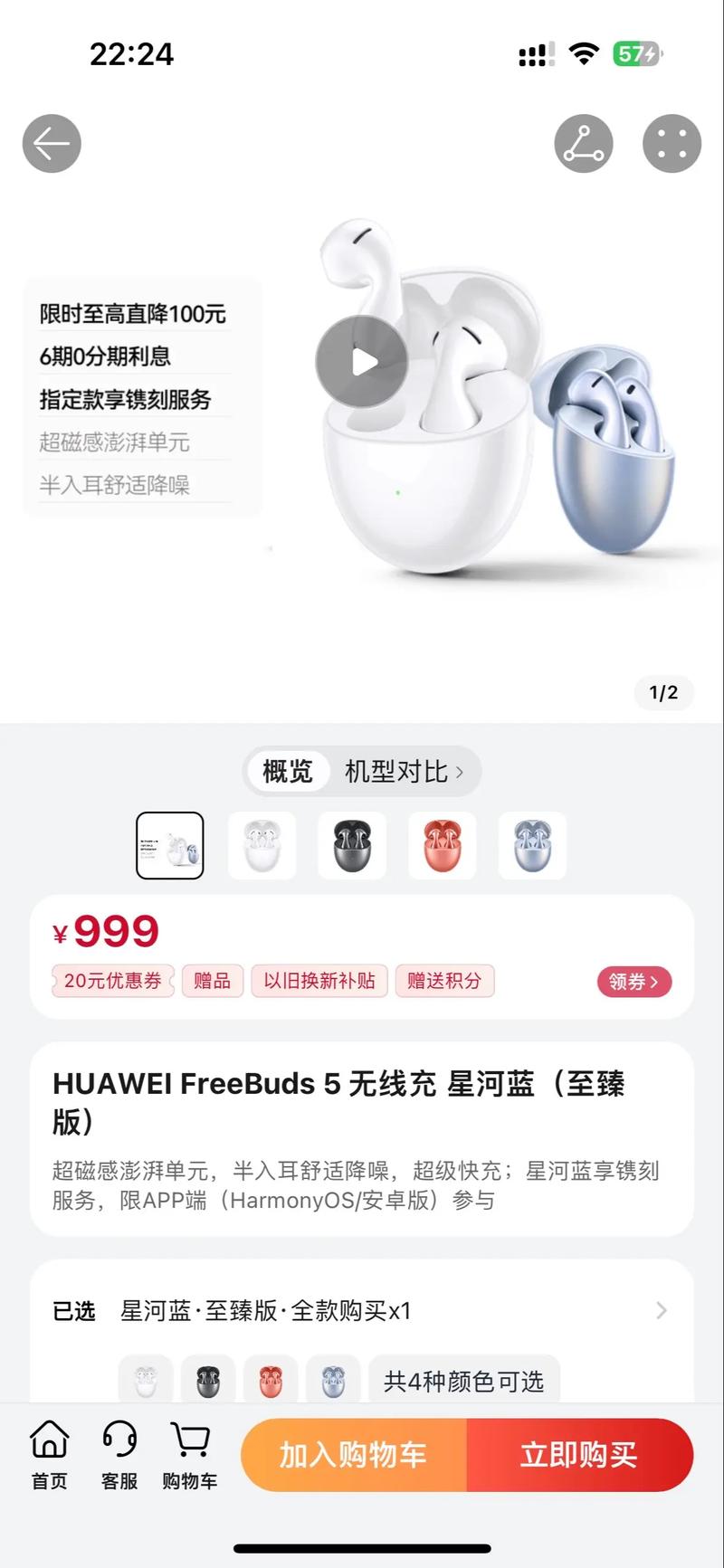Open the share icon at top right
The height and width of the screenshot is (1568, 724).
pos(584,143)
